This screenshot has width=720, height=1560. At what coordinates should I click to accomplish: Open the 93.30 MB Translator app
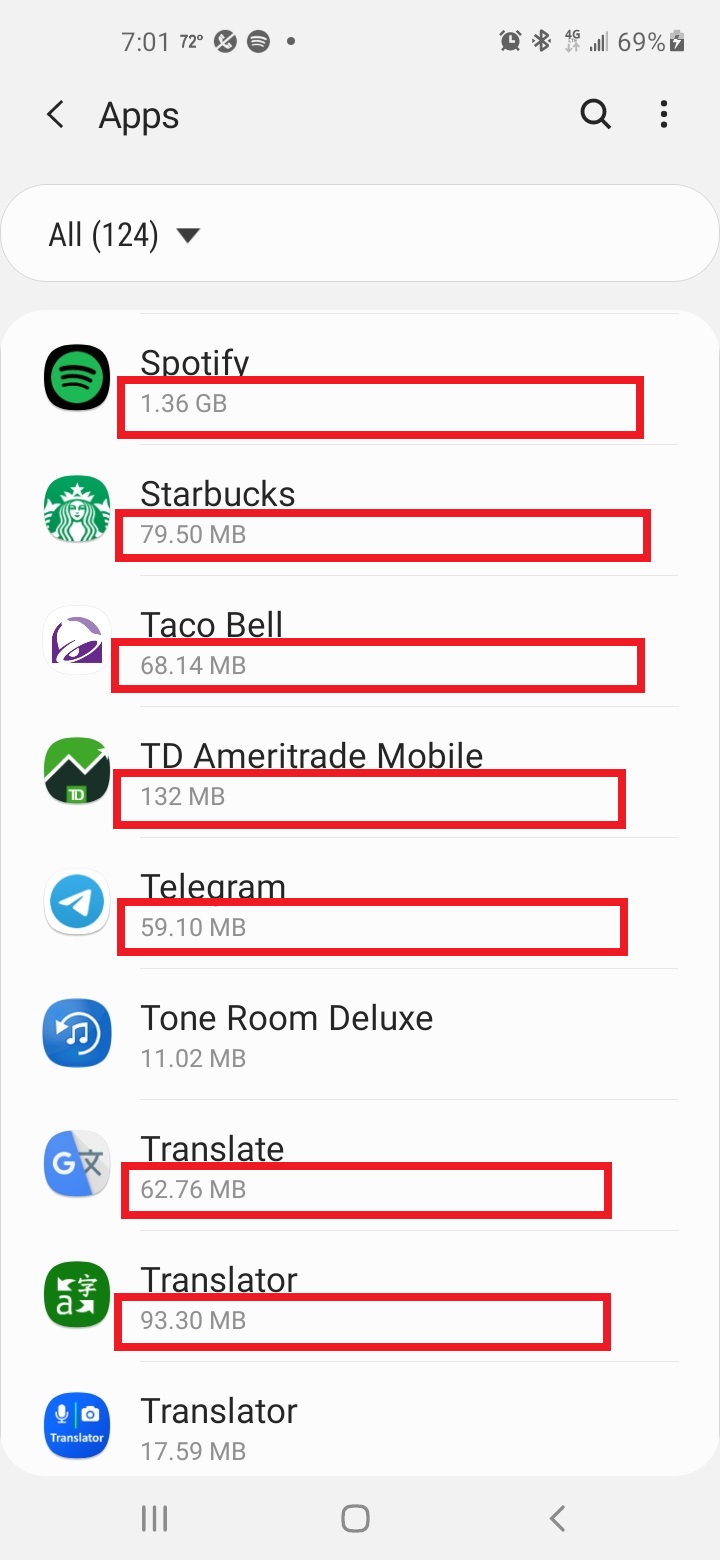360,1296
